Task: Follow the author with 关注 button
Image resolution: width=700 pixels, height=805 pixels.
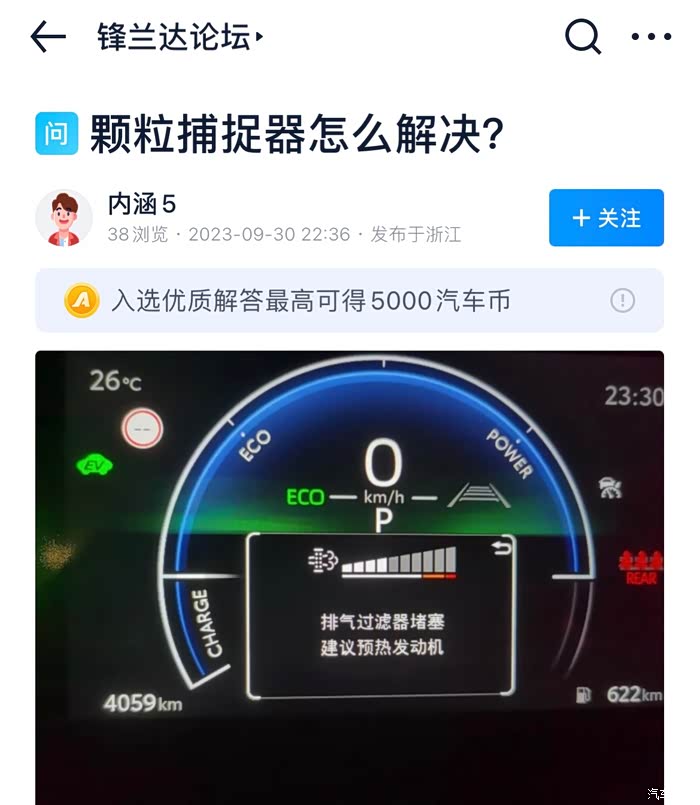Action: tap(606, 218)
